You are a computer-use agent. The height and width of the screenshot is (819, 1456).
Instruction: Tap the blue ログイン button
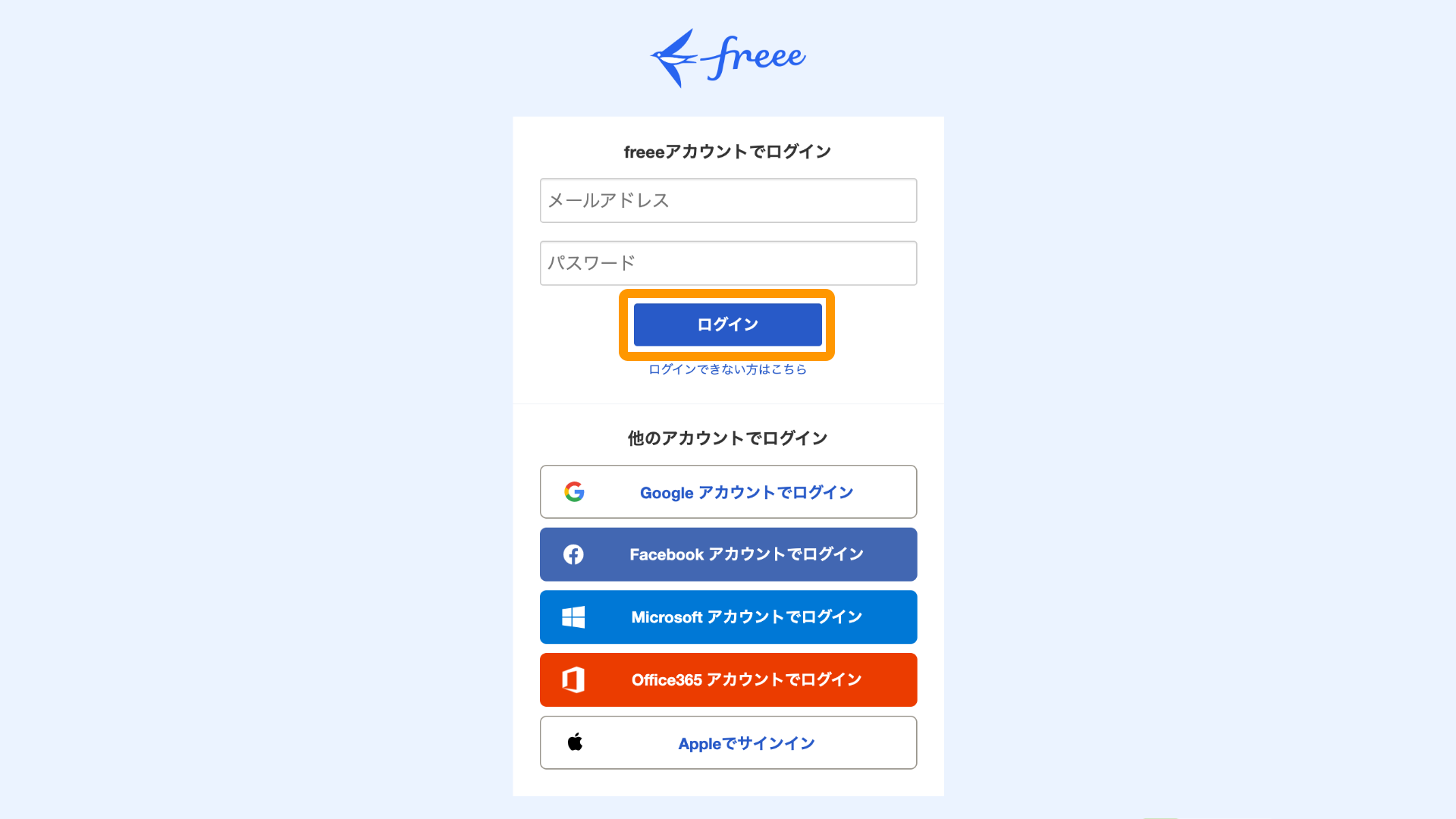click(x=727, y=325)
